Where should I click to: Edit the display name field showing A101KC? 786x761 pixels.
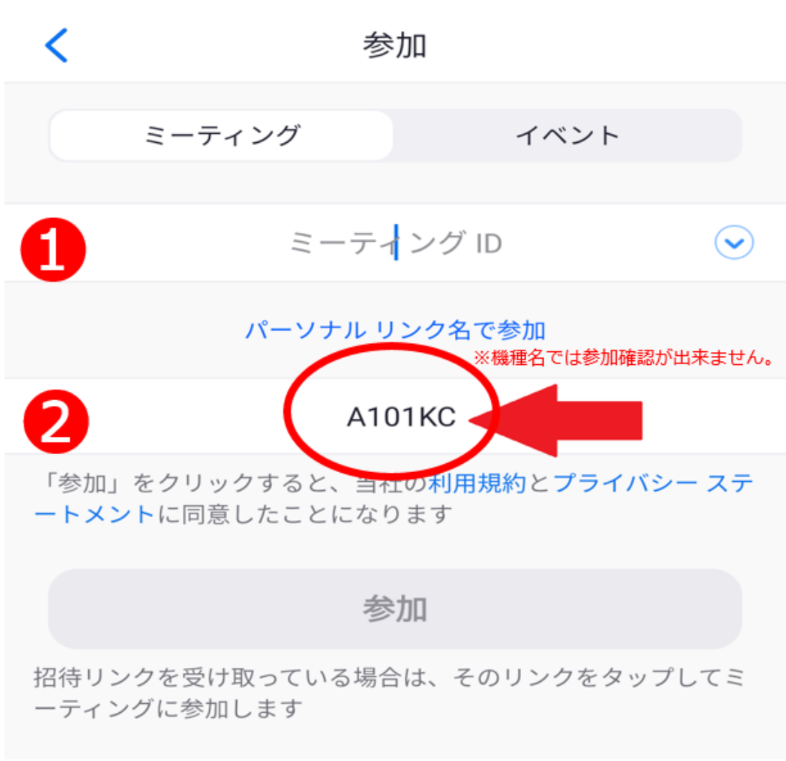pyautogui.click(x=401, y=417)
